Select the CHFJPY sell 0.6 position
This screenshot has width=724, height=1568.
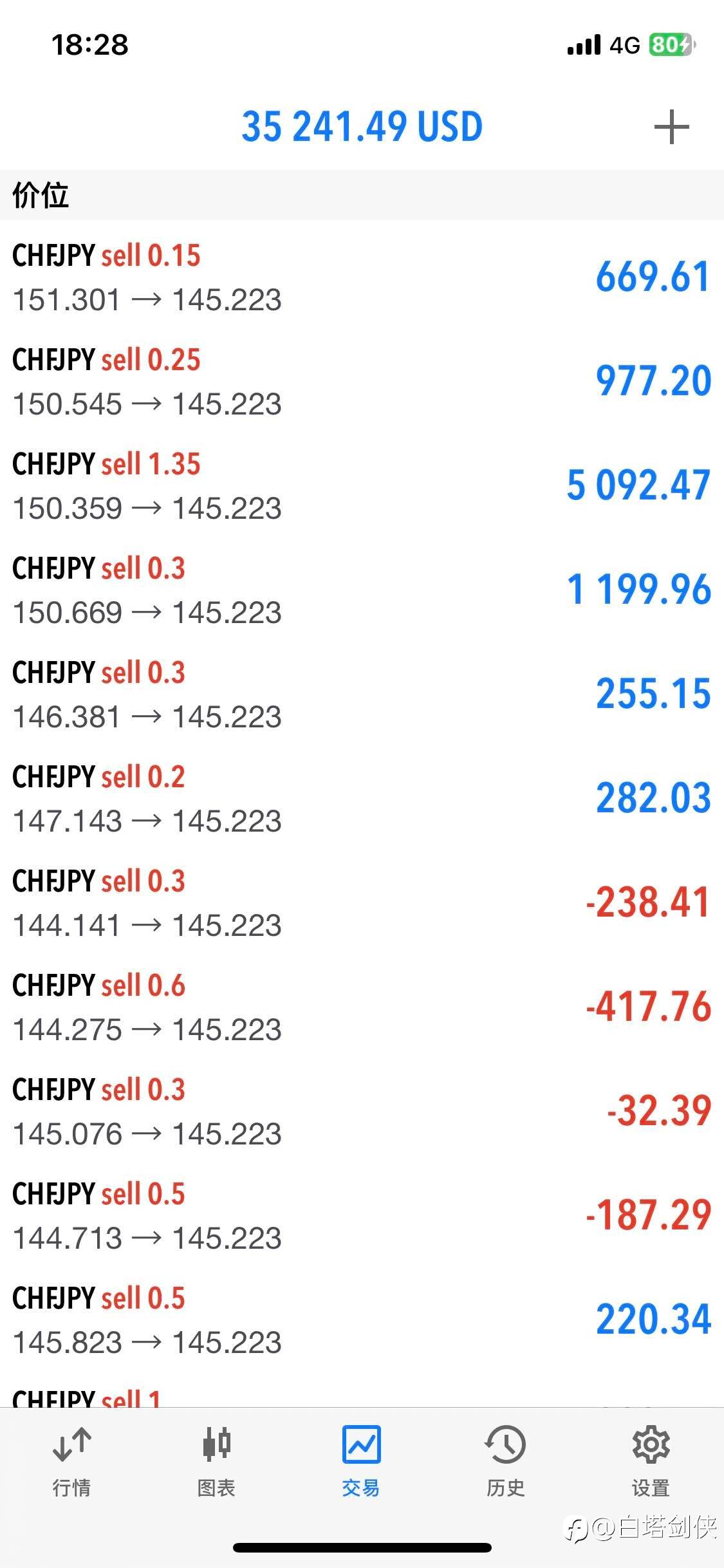[362, 1007]
